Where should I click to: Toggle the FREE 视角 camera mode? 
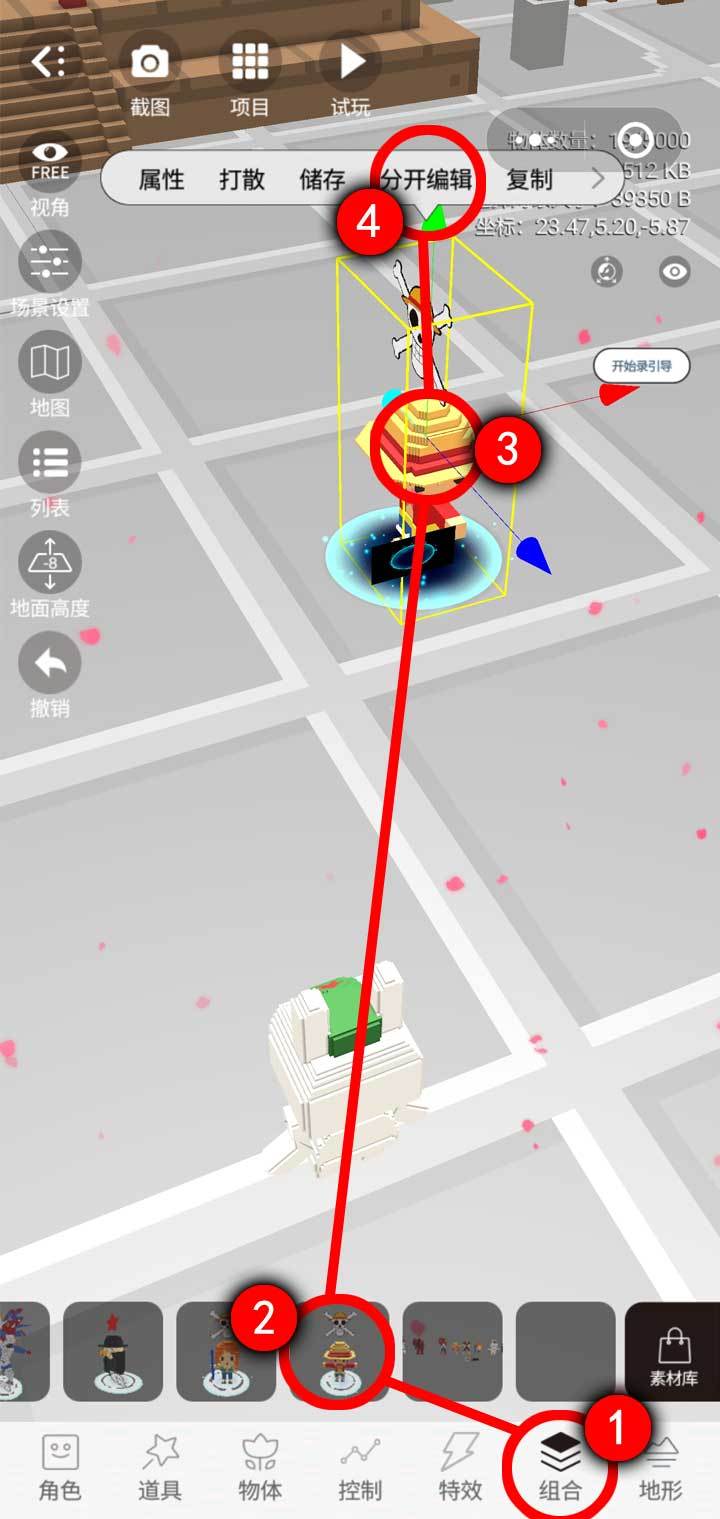(48, 160)
